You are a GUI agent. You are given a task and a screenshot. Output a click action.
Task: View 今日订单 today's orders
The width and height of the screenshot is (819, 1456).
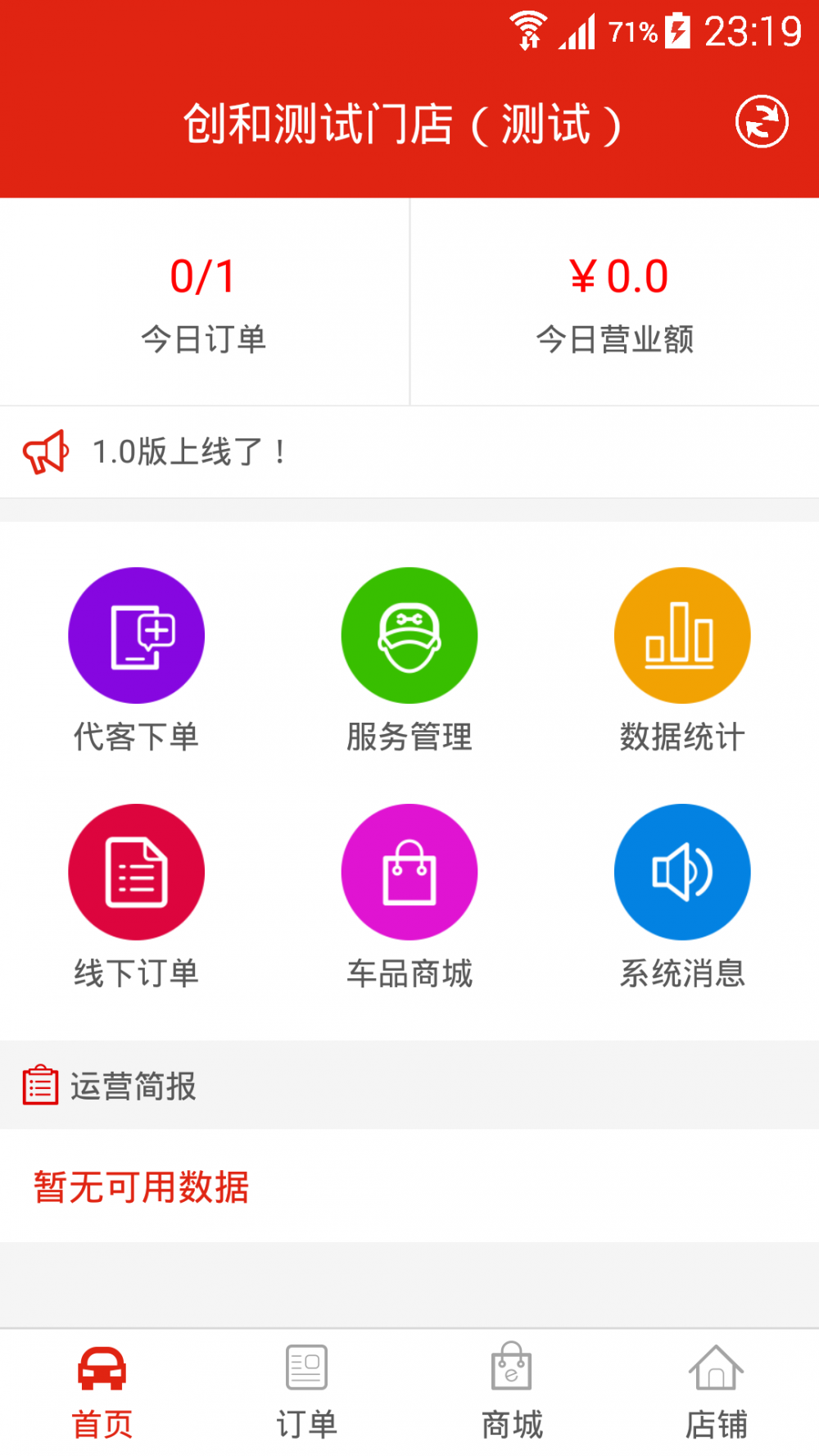pos(203,302)
